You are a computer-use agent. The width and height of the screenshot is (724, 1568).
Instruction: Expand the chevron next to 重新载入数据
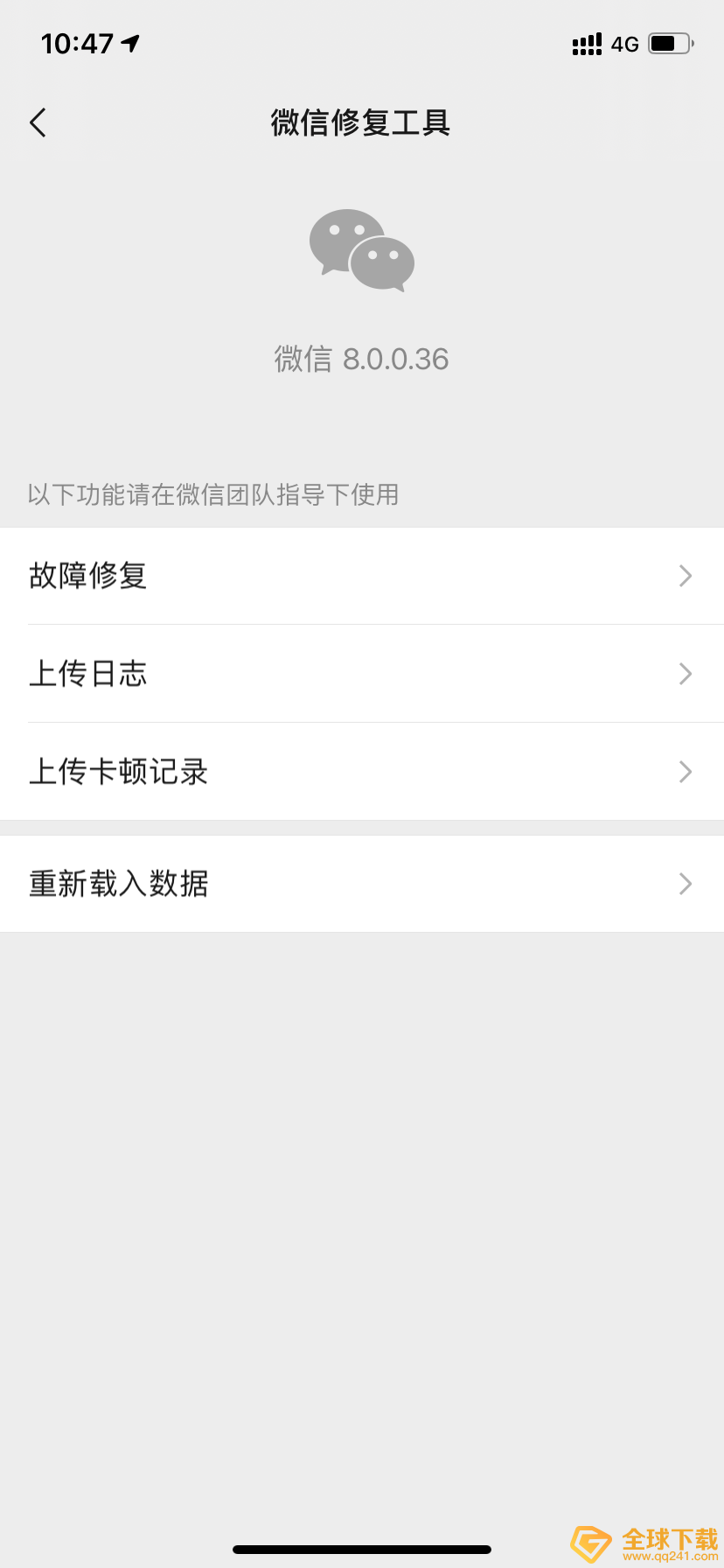coord(686,884)
